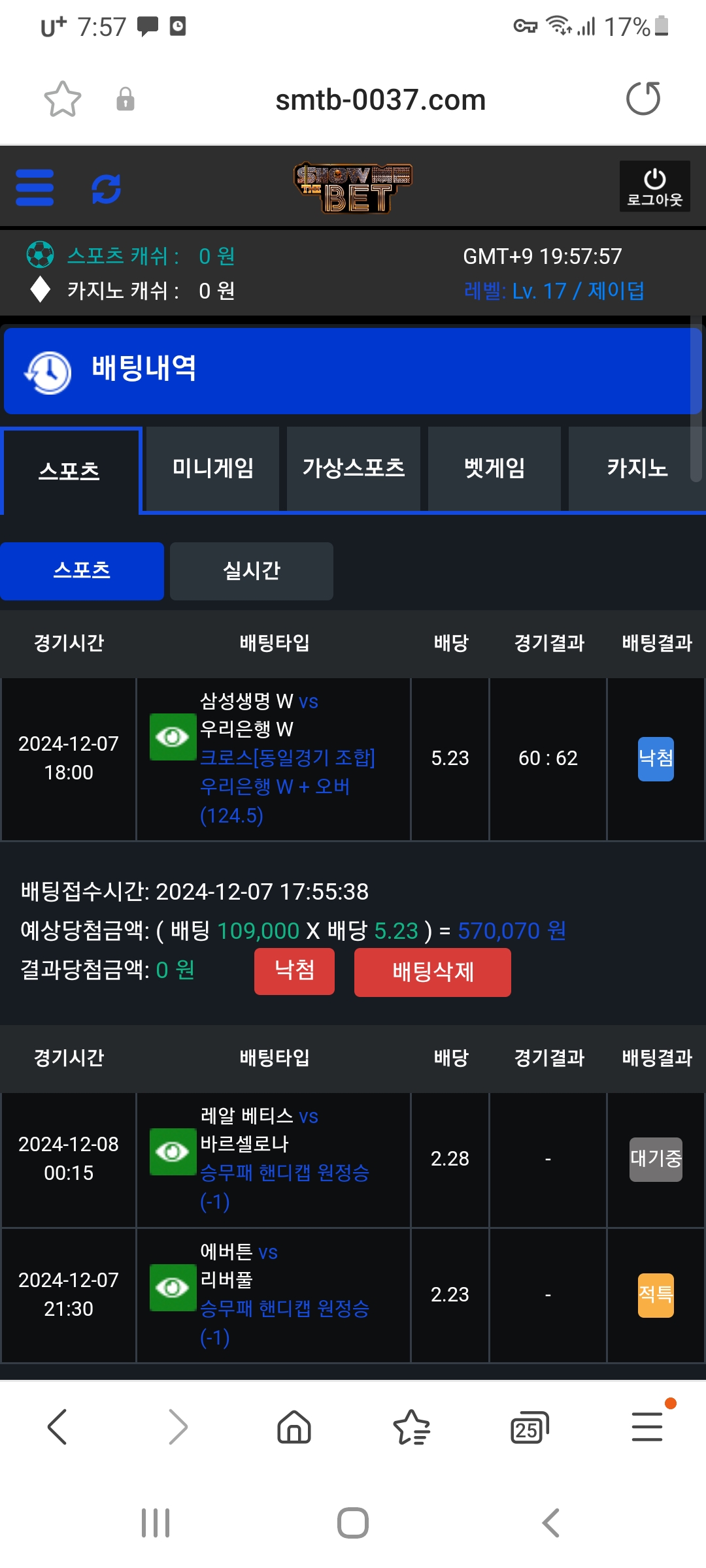Tap the smtb-0037.com address bar
The width and height of the screenshot is (706, 1568).
[x=380, y=100]
